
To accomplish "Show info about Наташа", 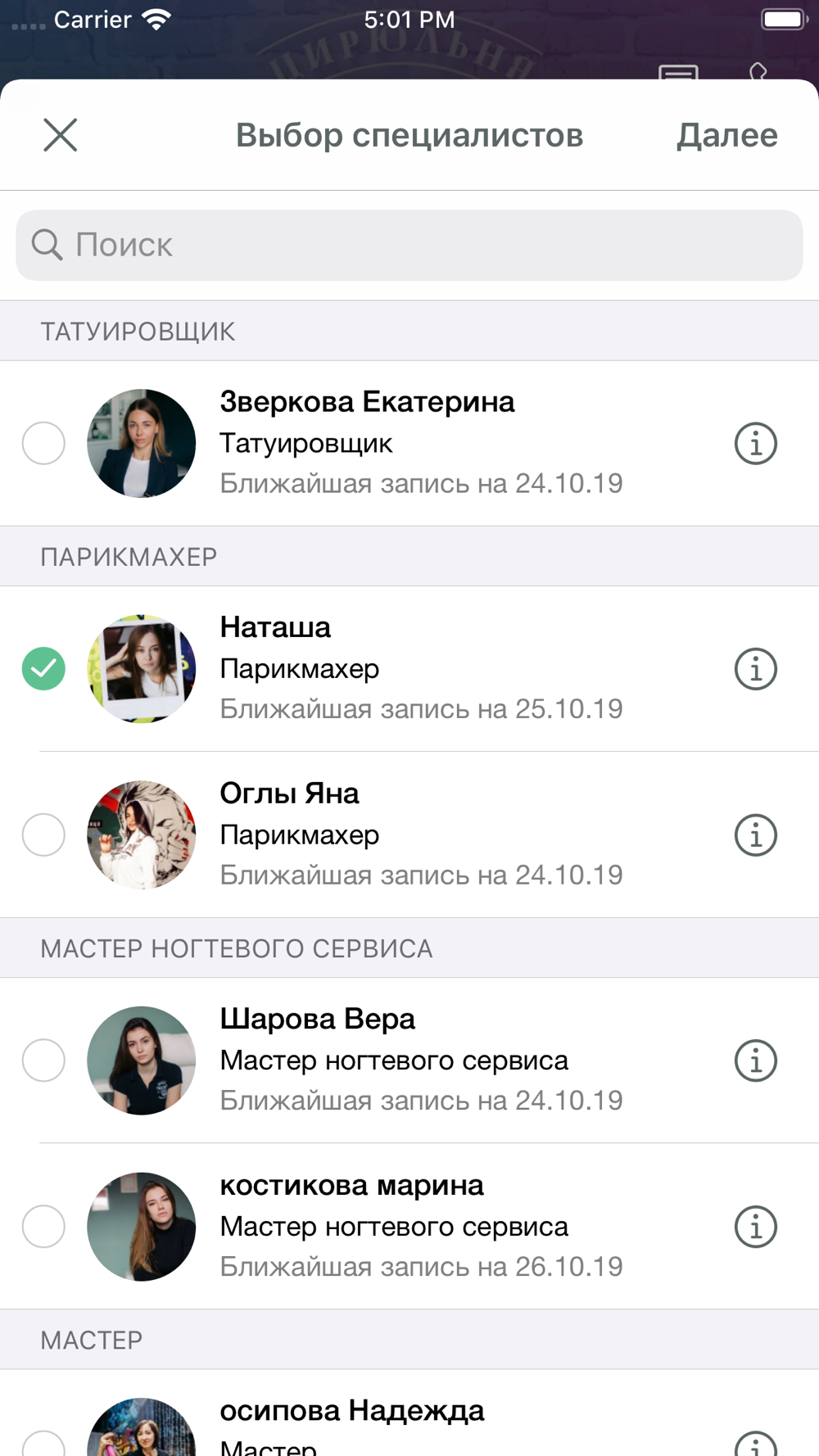I will tap(755, 669).
